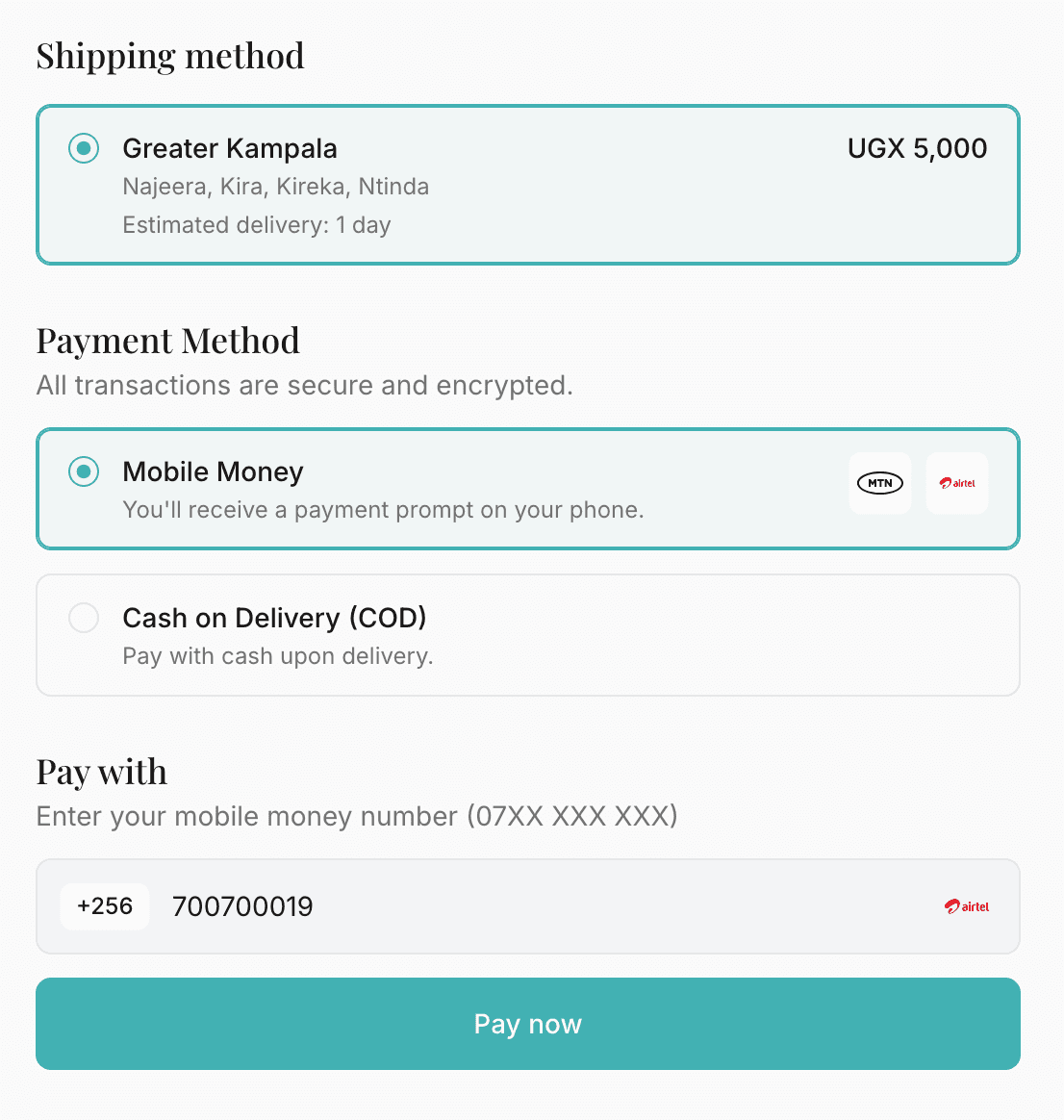Click the Payment Method section heading
Image resolution: width=1064 pixels, height=1120 pixels.
[167, 341]
